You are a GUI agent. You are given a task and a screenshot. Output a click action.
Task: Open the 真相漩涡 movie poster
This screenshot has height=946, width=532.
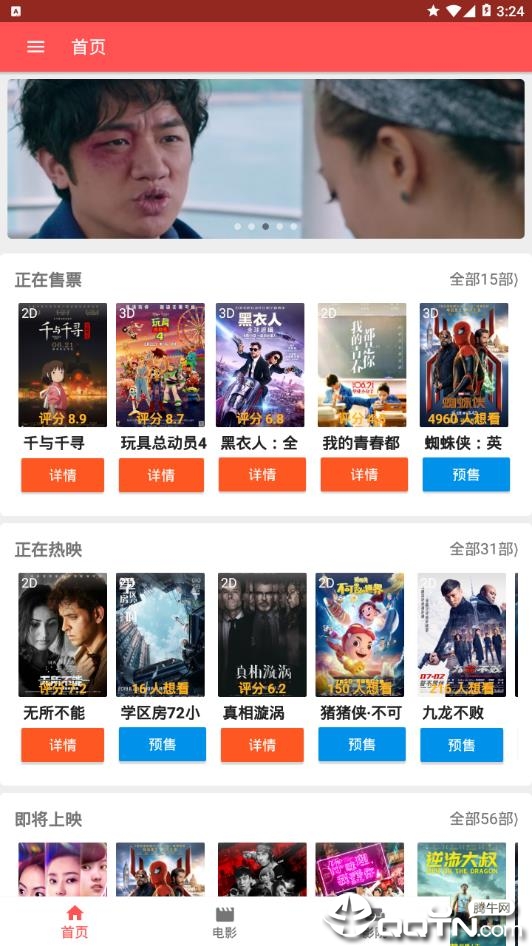pyautogui.click(x=262, y=635)
